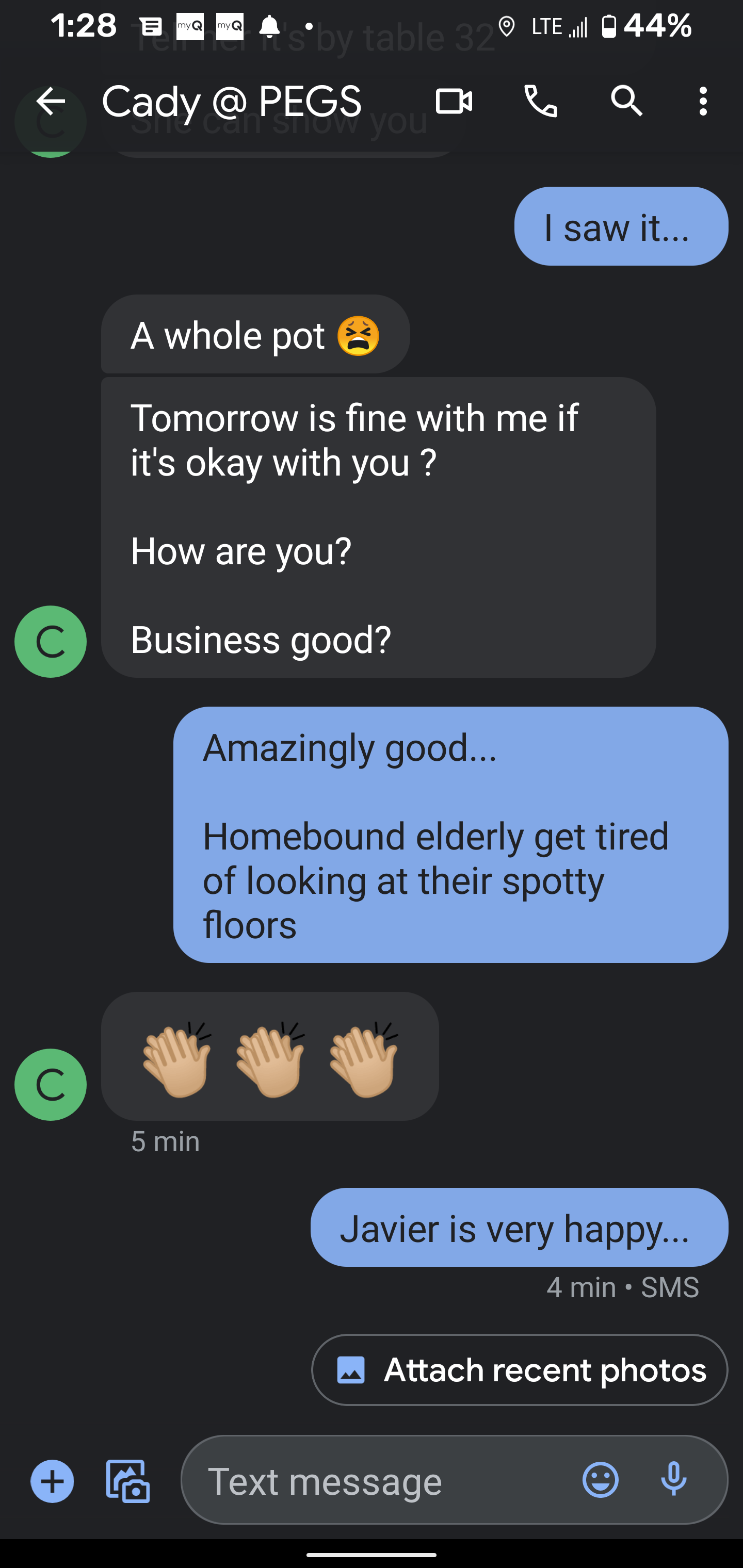The height and width of the screenshot is (1568, 743).
Task: Open Cady's contact avatar beside the clapping message
Action: [51, 1084]
